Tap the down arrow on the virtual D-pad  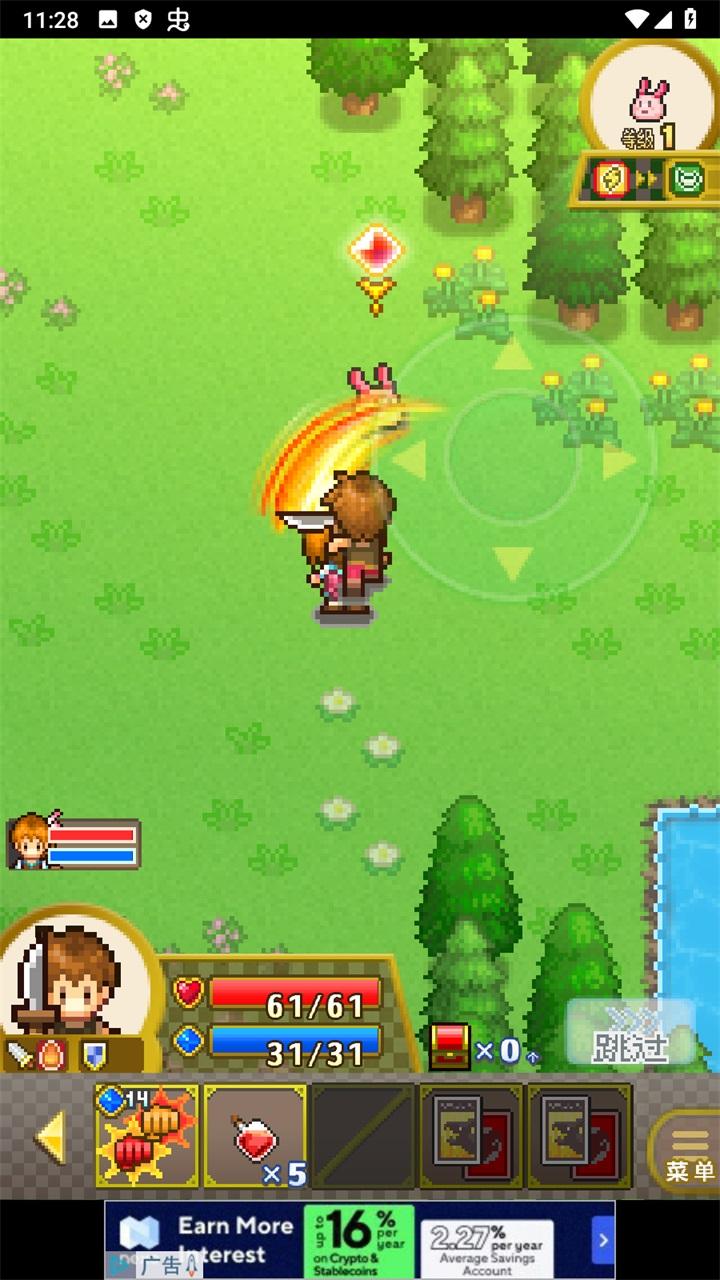[512, 563]
